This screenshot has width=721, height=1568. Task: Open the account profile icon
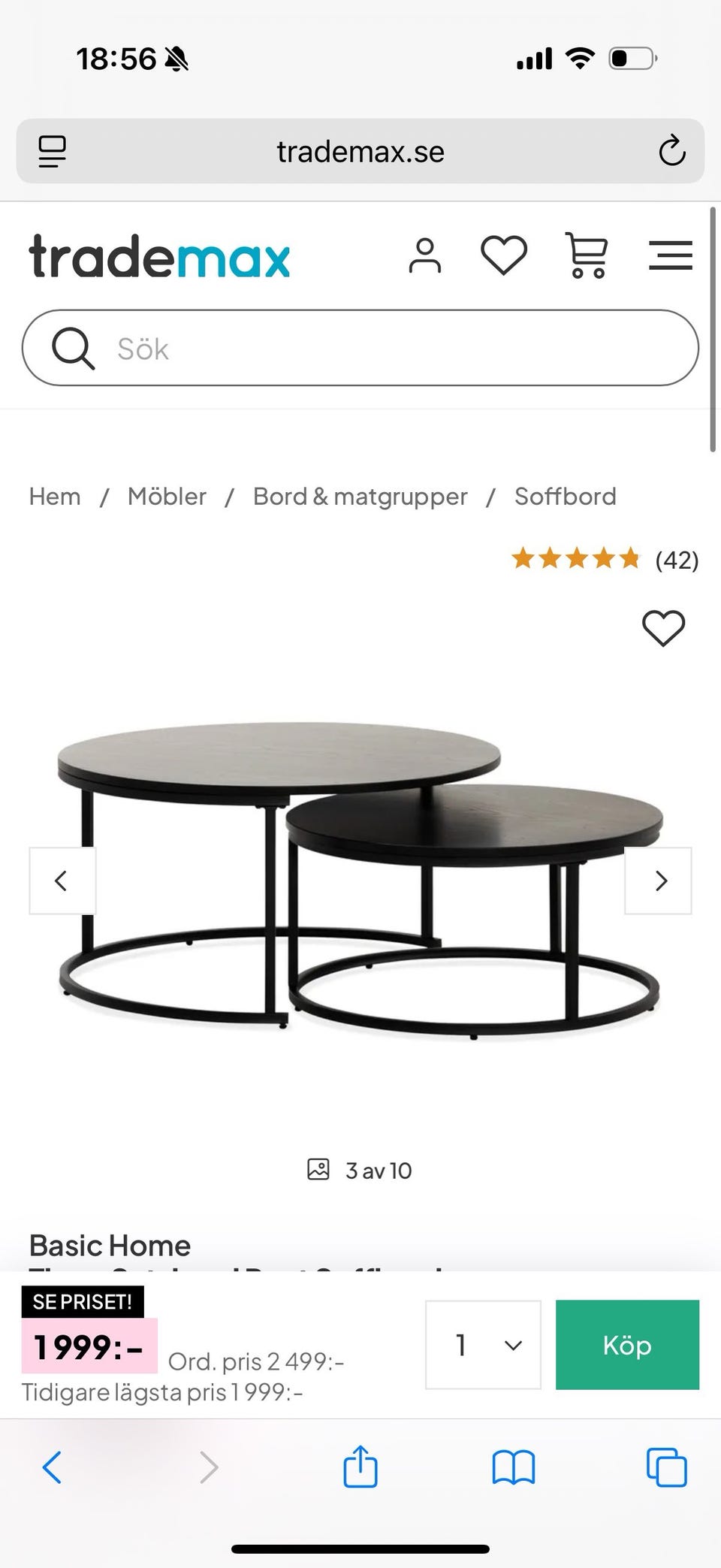(x=425, y=255)
